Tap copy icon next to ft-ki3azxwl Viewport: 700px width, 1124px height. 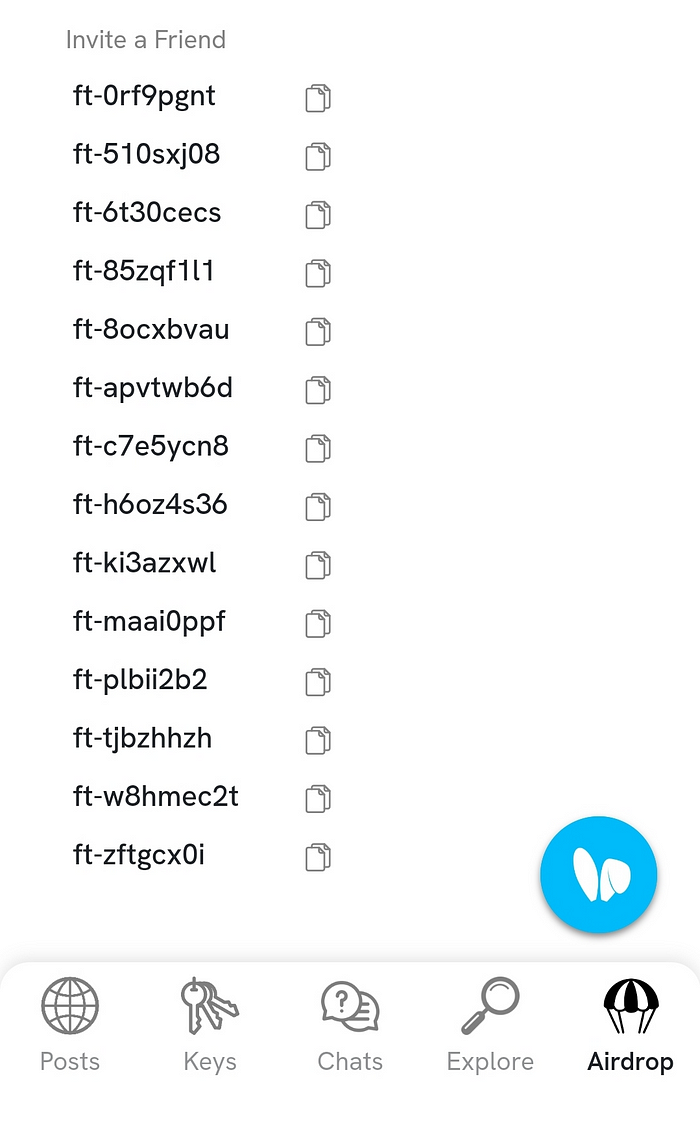[318, 566]
